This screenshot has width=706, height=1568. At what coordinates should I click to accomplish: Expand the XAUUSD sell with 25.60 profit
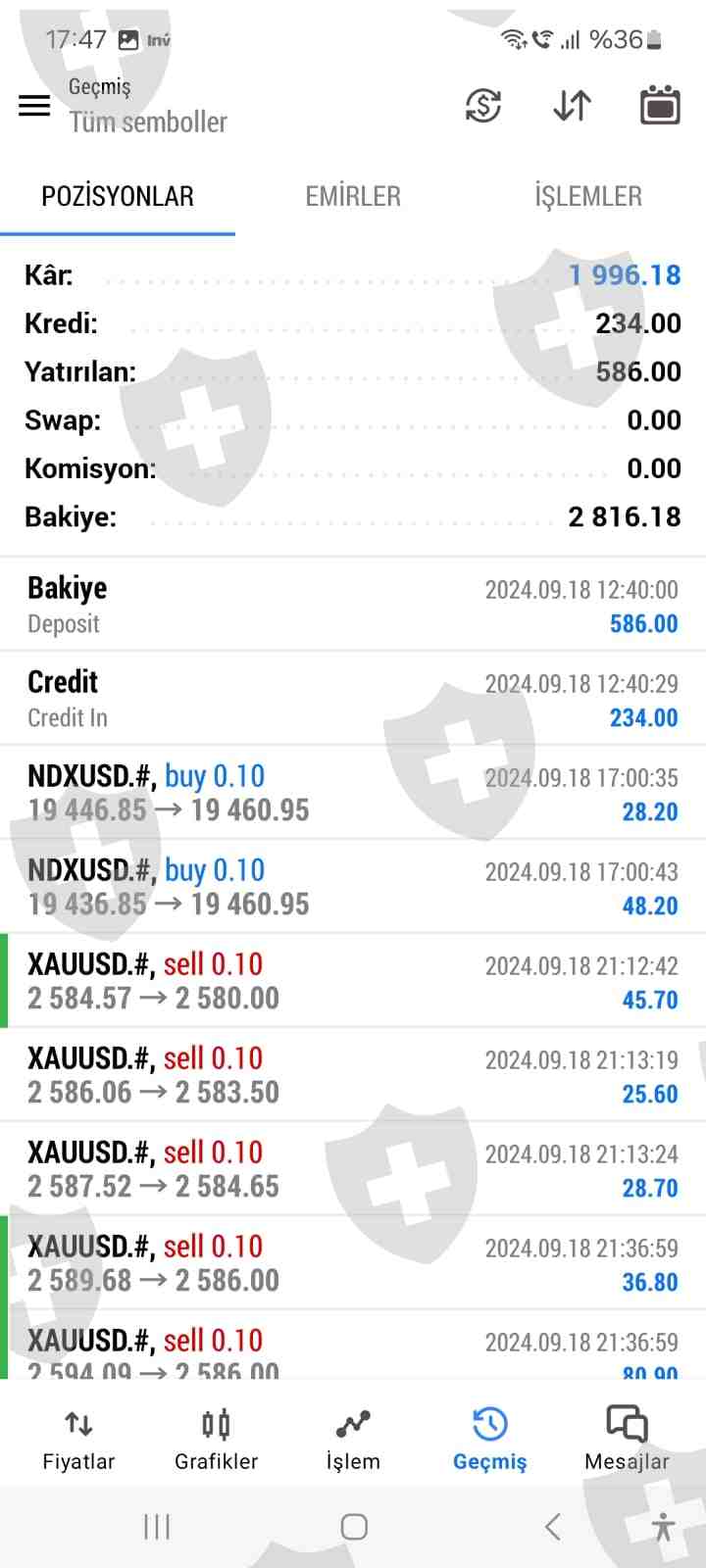(353, 1075)
